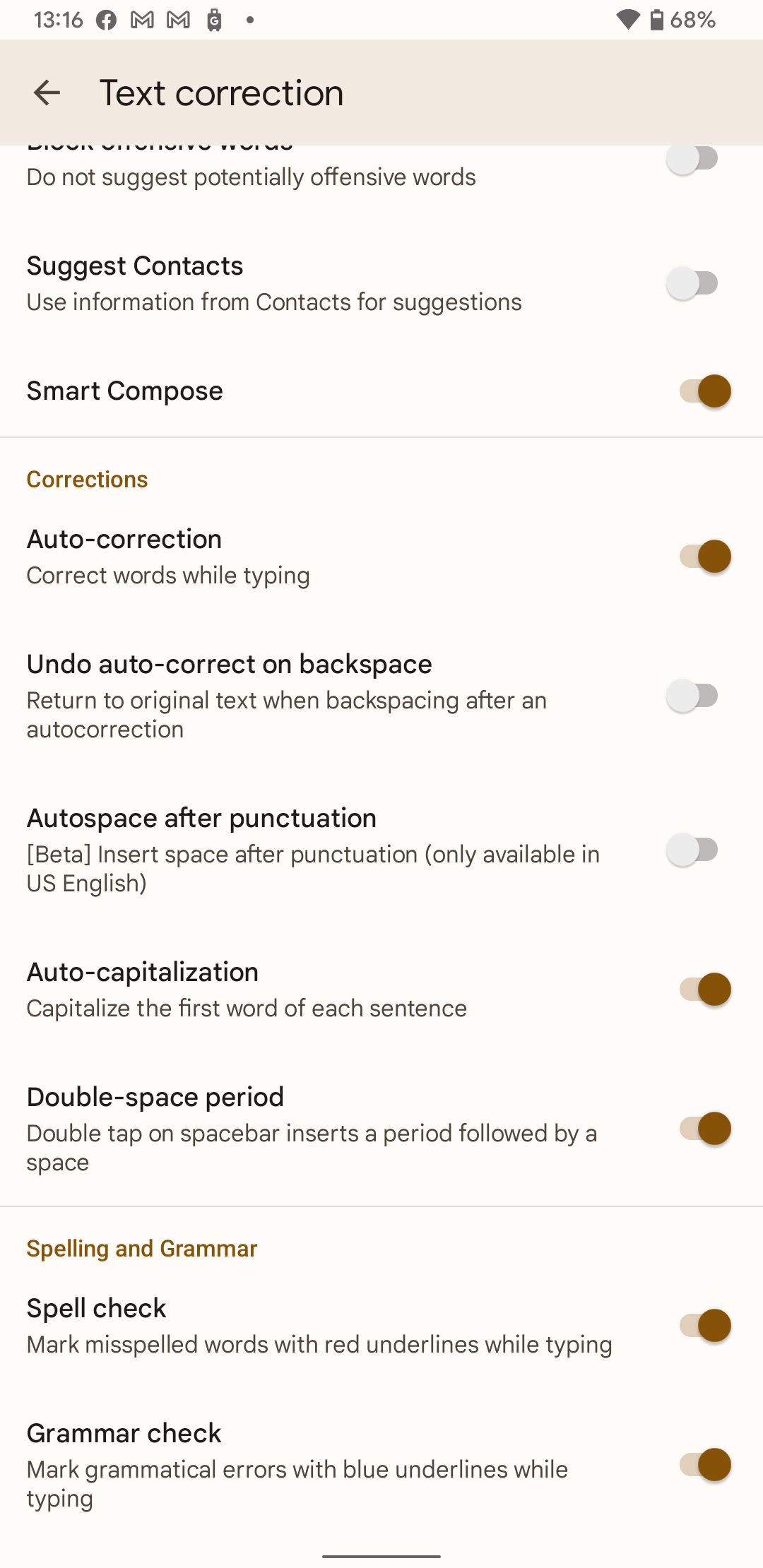763x1568 pixels.
Task: Tap the second Gmail icon in status bar
Action: point(178,20)
